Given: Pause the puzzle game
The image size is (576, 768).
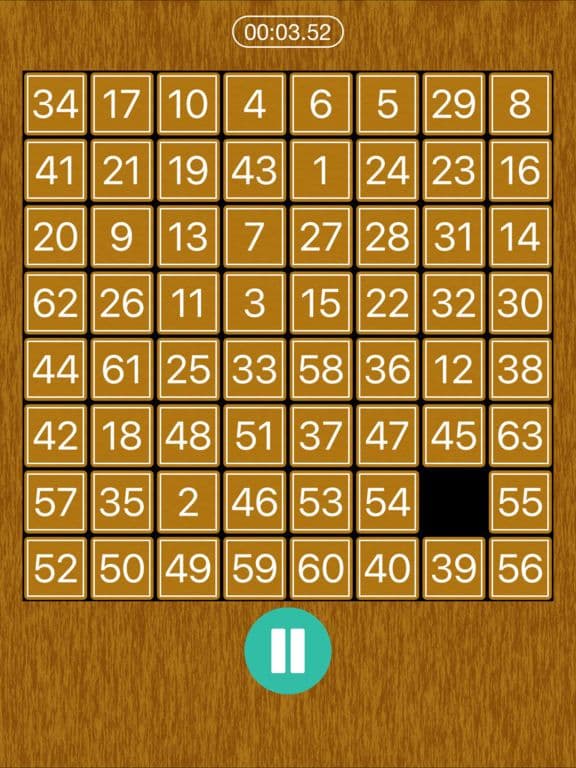Looking at the screenshot, I should coord(288,651).
